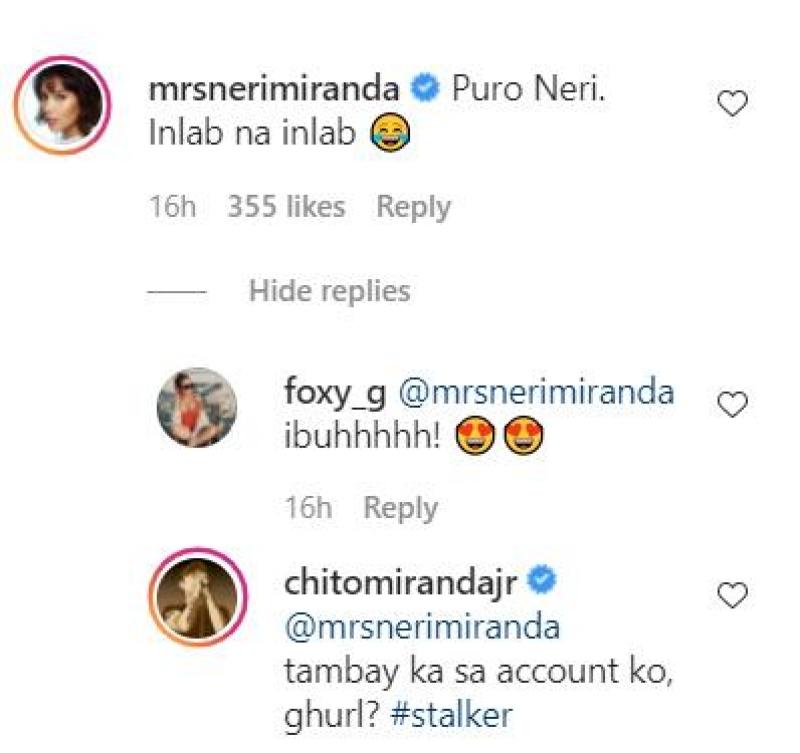Open @mrsnerimiranda mention in foxy_g's reply
The width and height of the screenshot is (800, 753).
536,392
